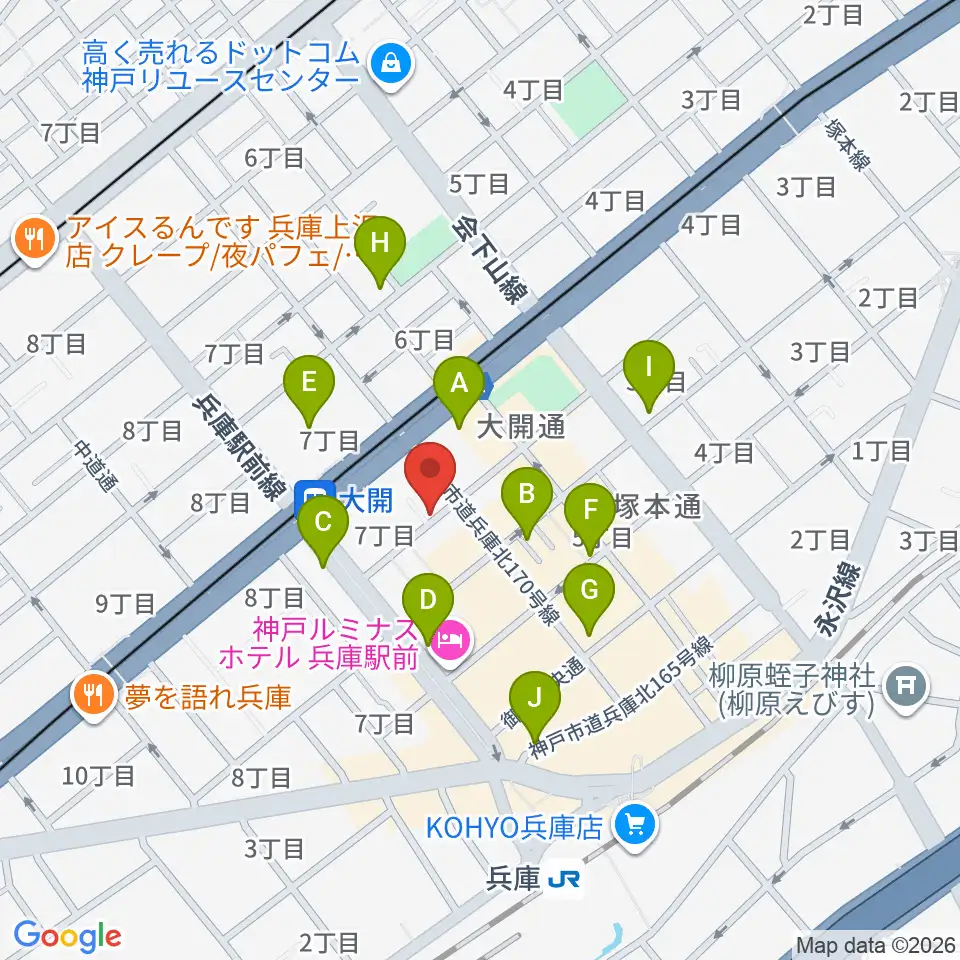Viewport: 960px width, 960px height.
Task: Select the green marker labeled I
Action: tap(649, 370)
